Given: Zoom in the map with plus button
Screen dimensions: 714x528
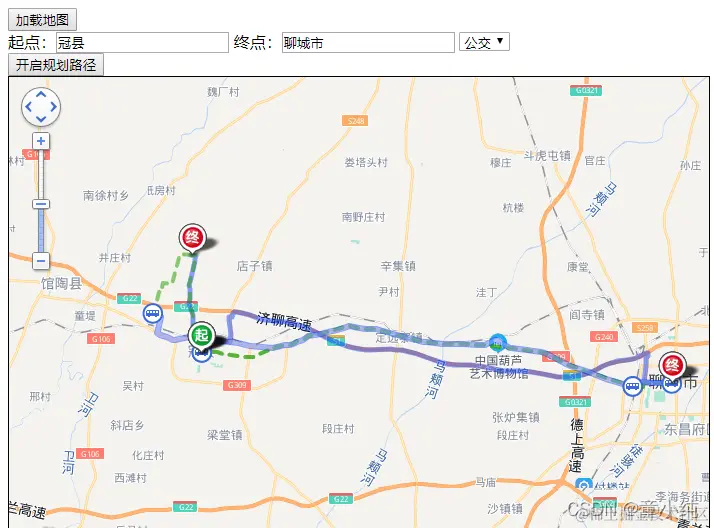Looking at the screenshot, I should click(41, 142).
